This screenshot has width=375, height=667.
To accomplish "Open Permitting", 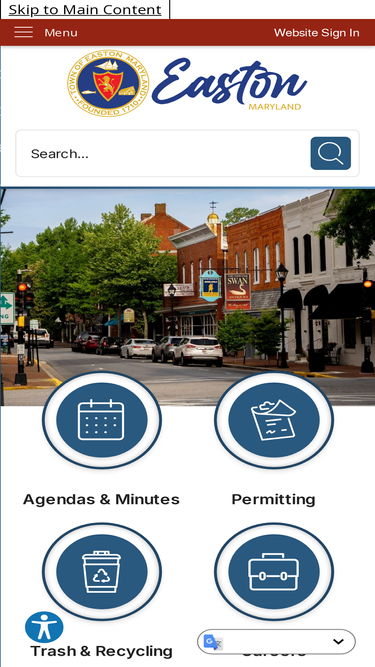I will coord(273,440).
